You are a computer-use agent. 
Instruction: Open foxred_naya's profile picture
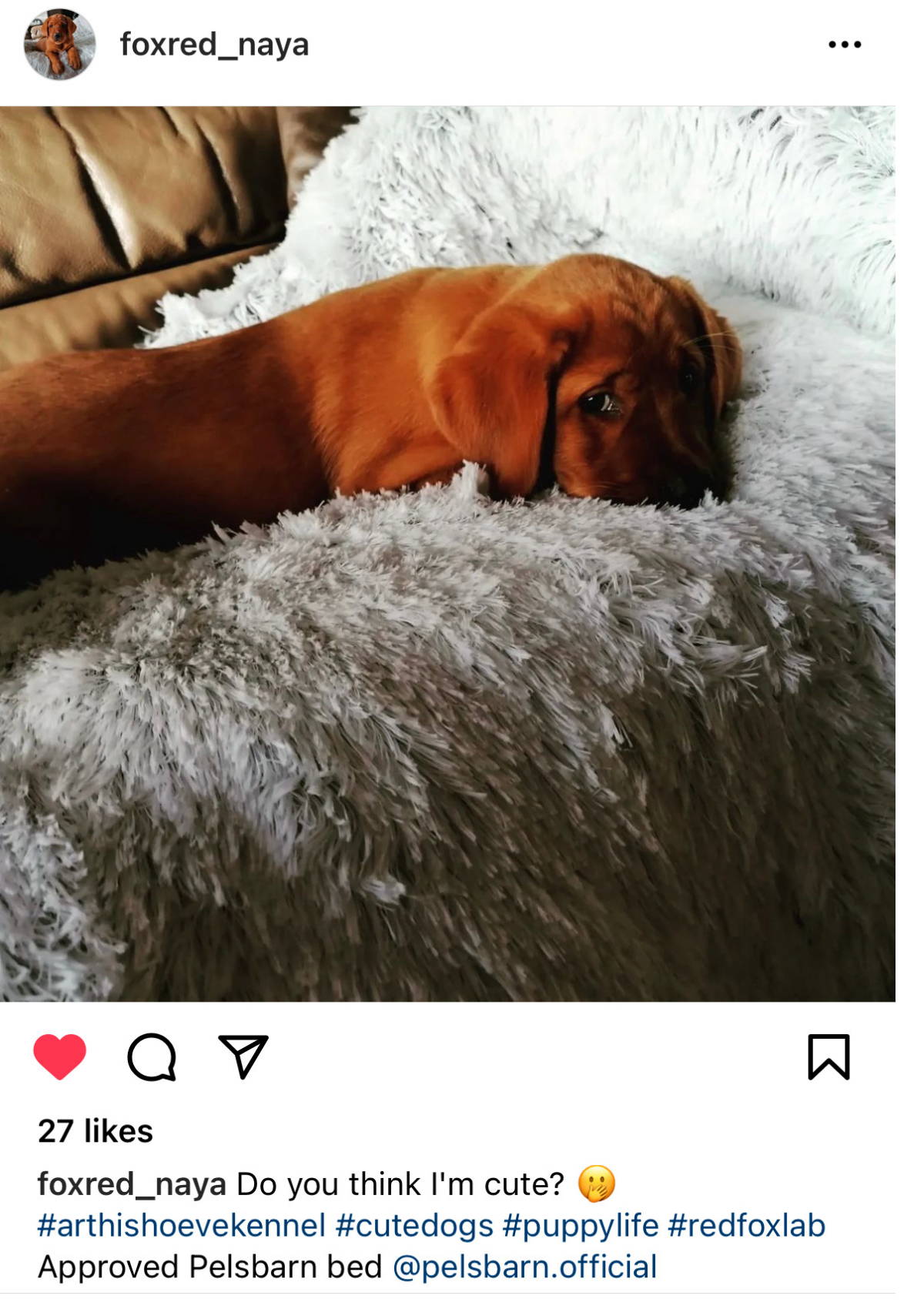pos(59,45)
